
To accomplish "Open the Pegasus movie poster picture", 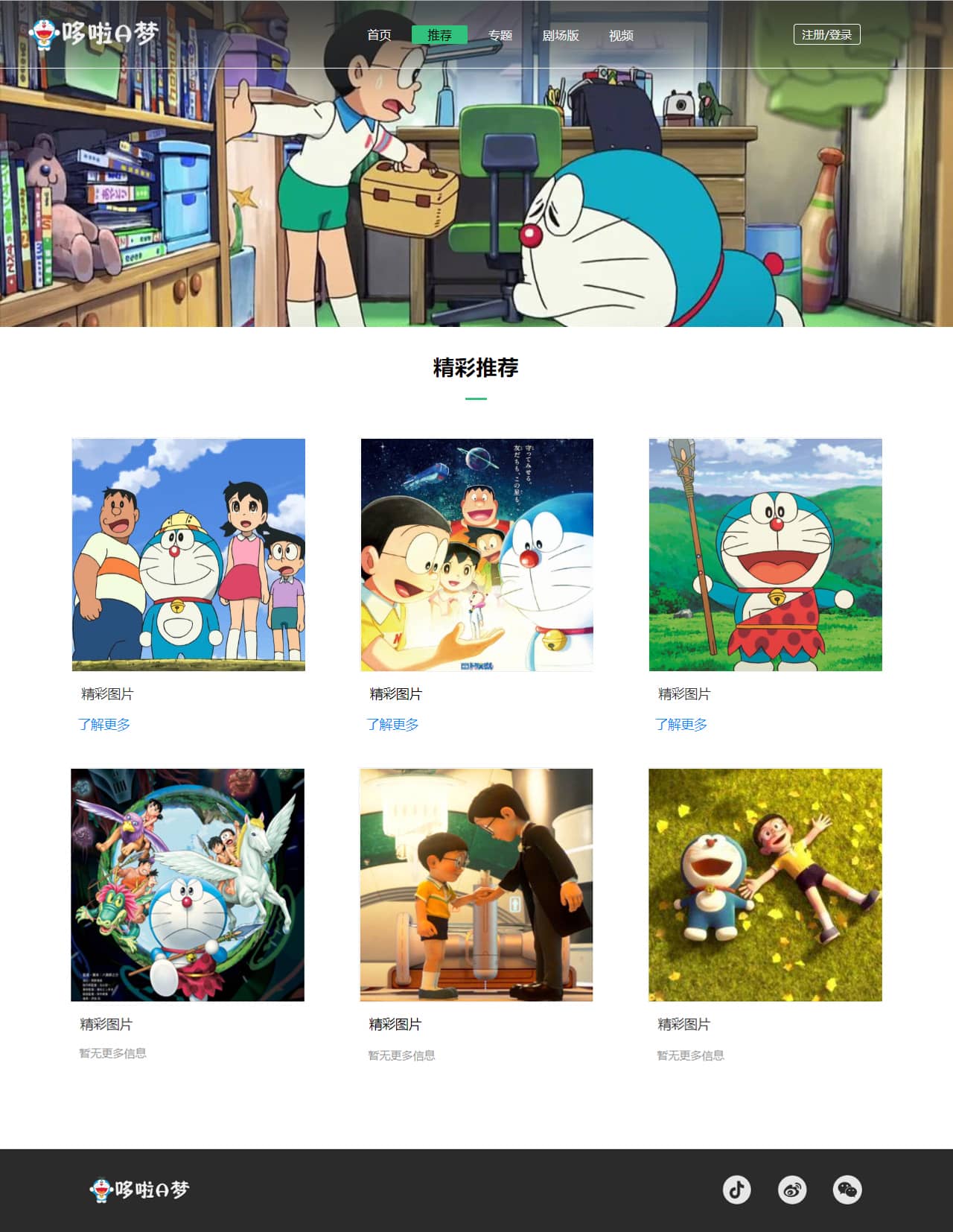I will [188, 885].
